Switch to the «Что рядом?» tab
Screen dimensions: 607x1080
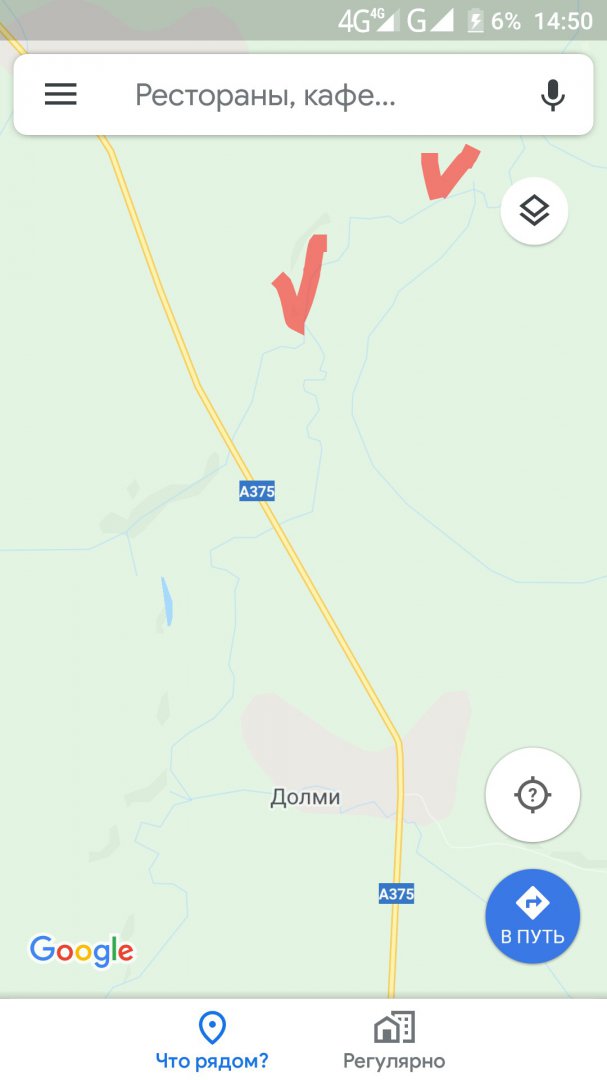tap(212, 1041)
